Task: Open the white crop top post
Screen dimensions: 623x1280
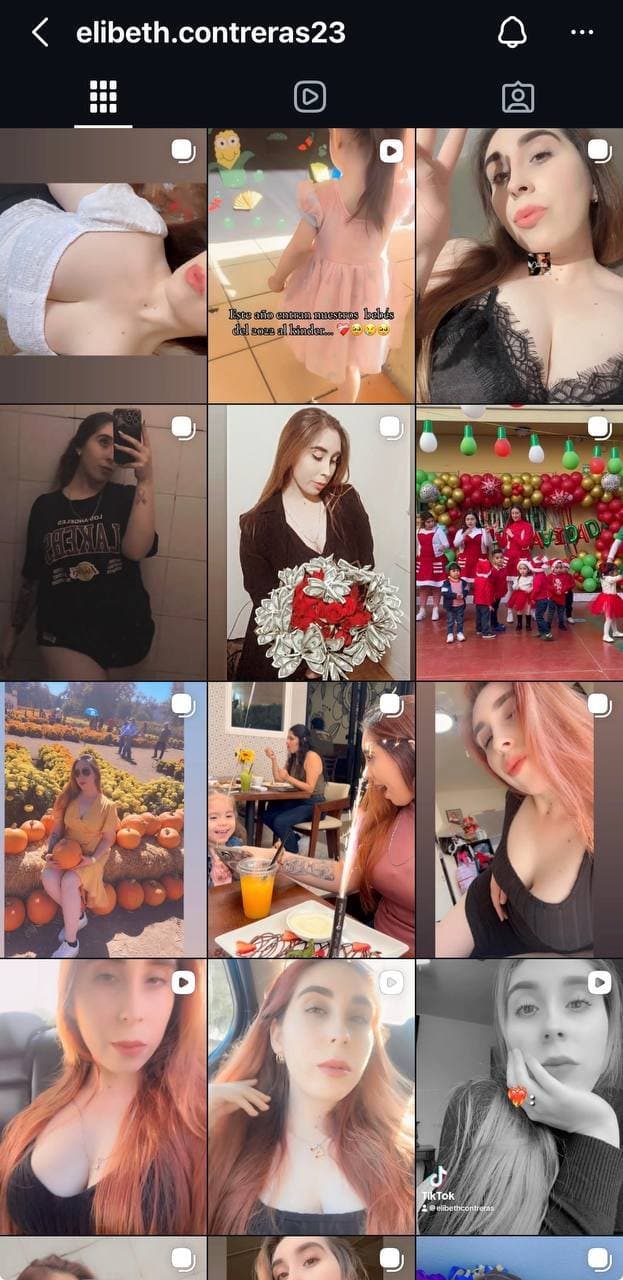Action: coord(103,265)
